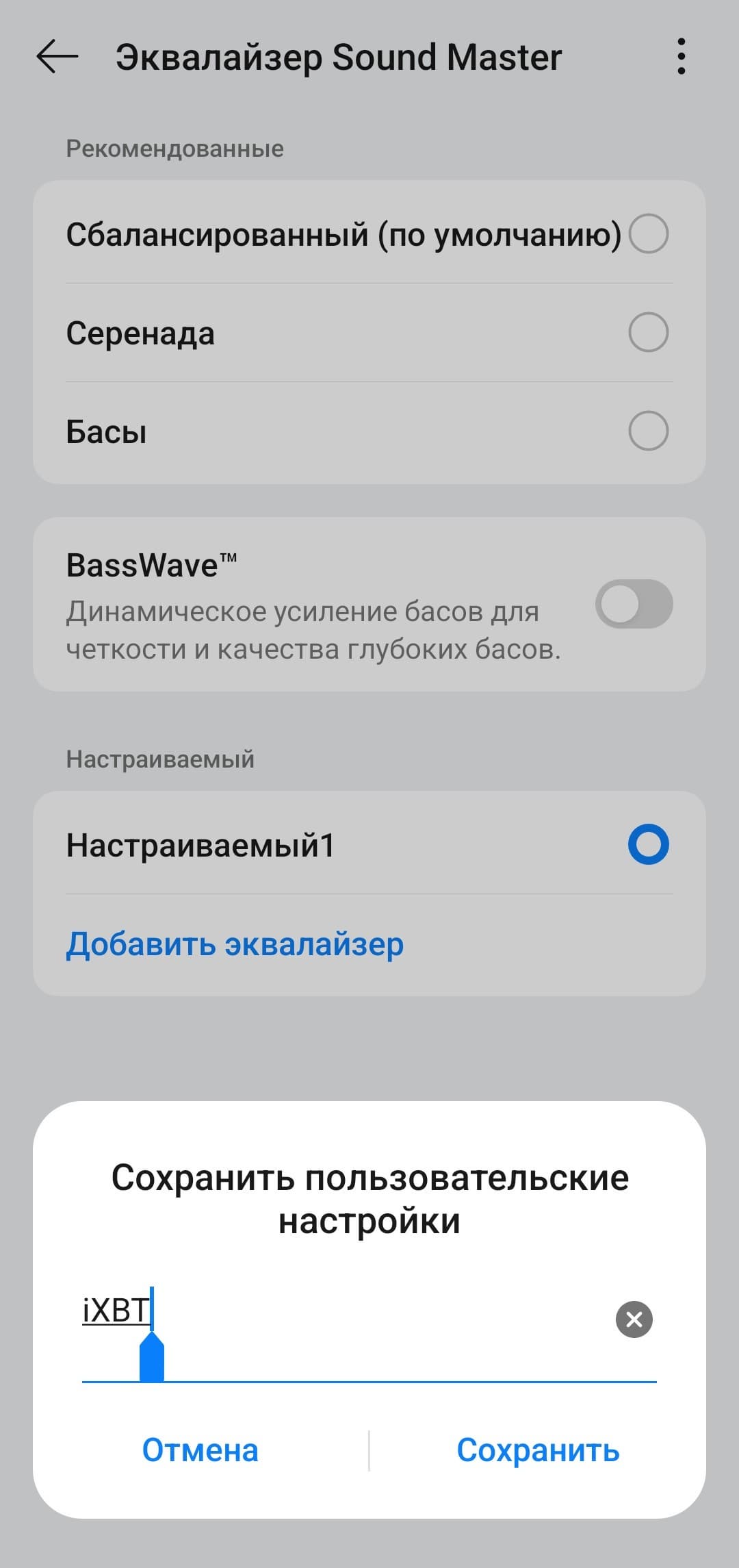Tap Отмена to cancel saving
Screen dimensions: 739x1568
[200, 1450]
